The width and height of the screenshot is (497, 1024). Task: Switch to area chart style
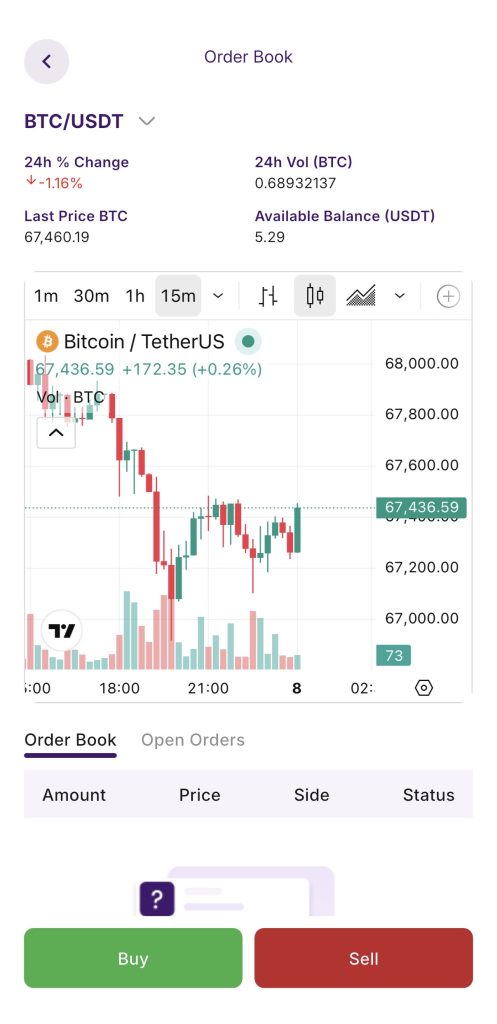(361, 296)
